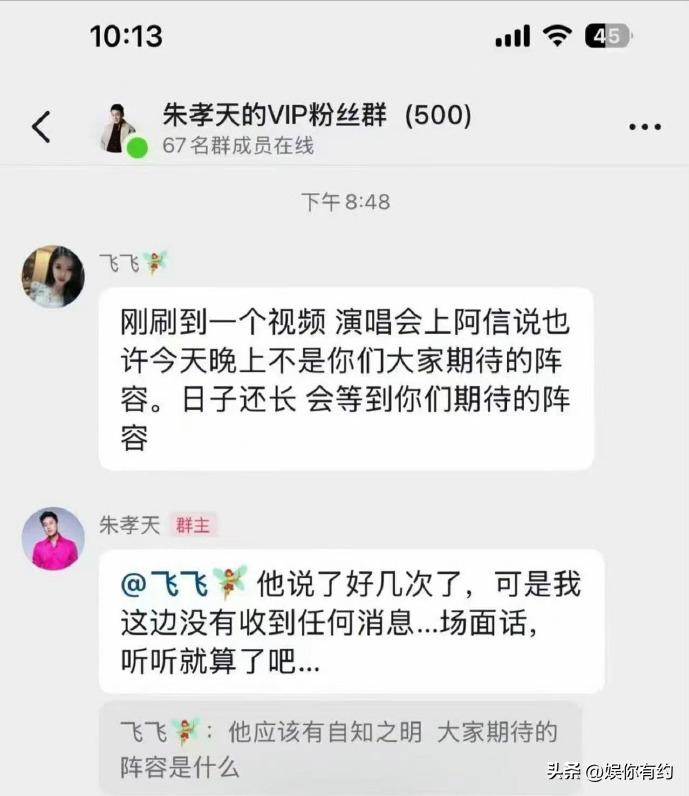Go back from the group chat
The height and width of the screenshot is (796, 689).
pyautogui.click(x=41, y=127)
